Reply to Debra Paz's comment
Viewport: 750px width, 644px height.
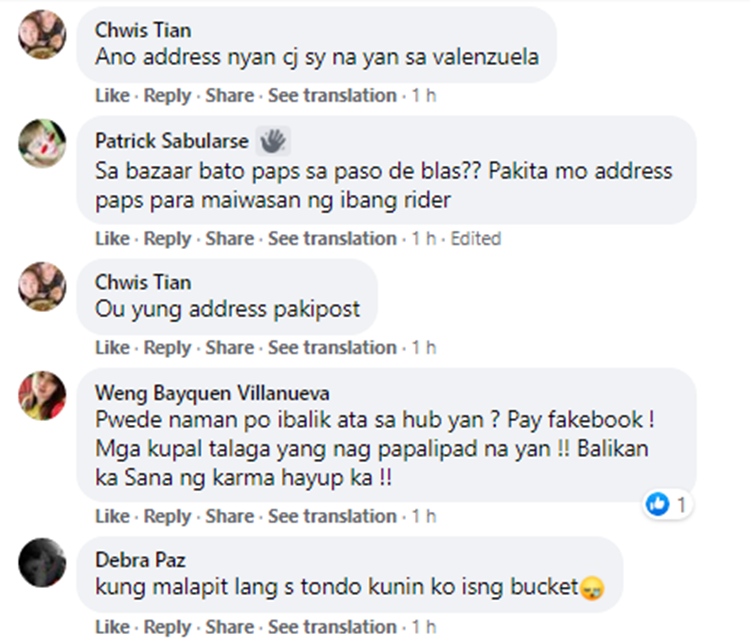tap(167, 627)
